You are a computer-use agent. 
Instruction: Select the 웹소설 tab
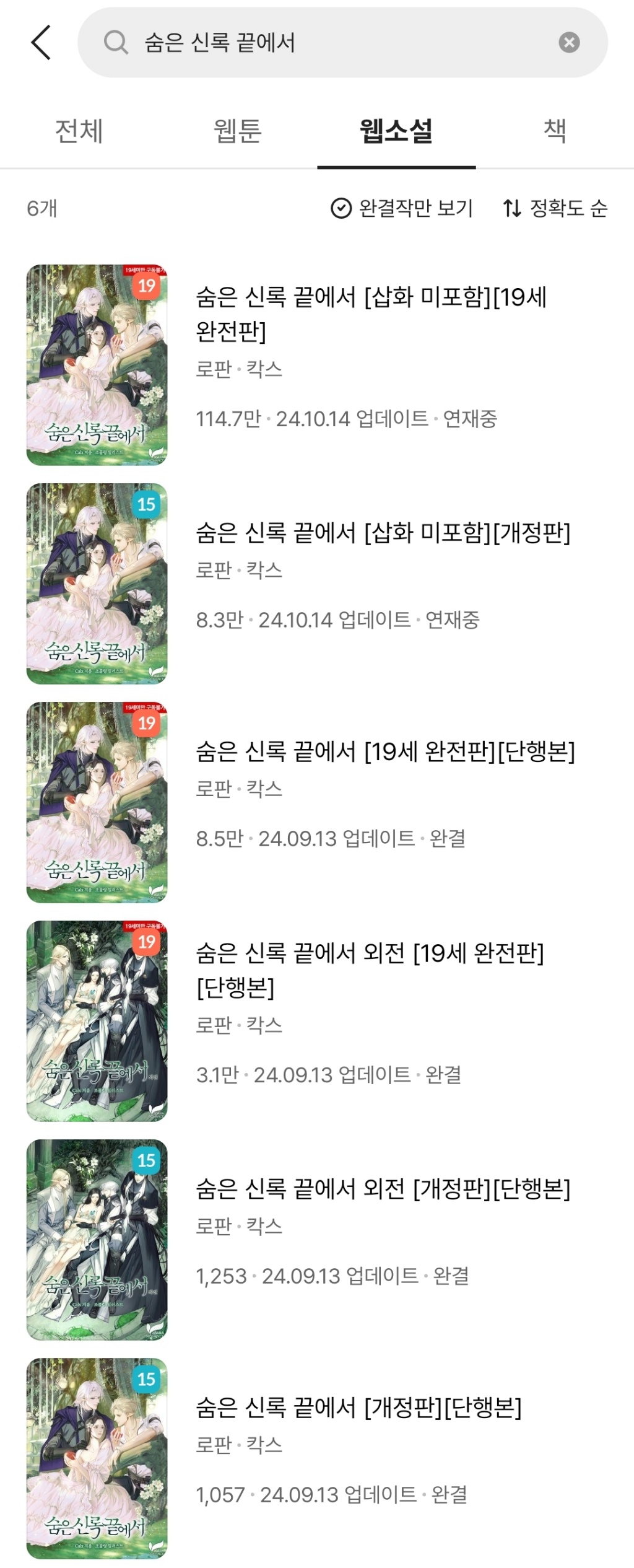point(396,131)
